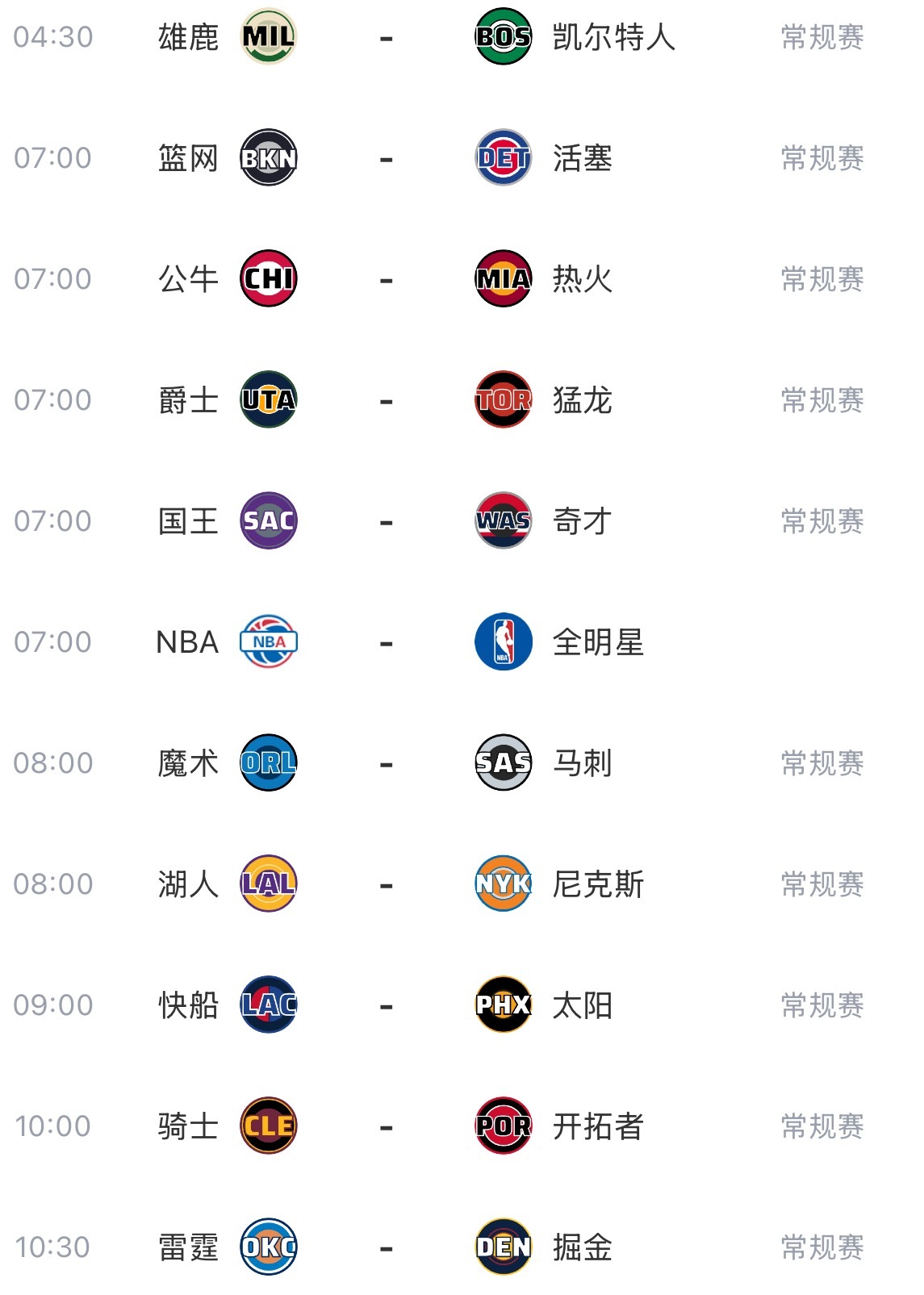Open the Detroit Pistons DET logo
Screen dimensions: 924x1295
(x=503, y=157)
